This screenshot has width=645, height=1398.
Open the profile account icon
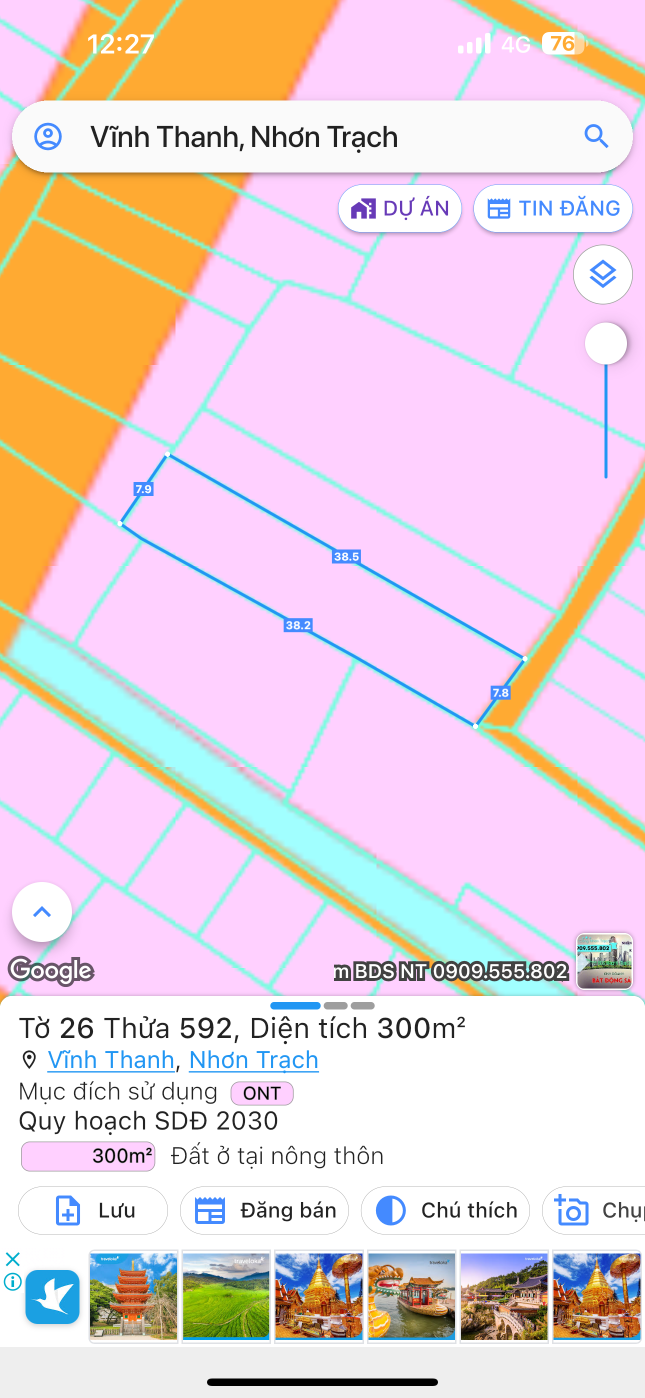(x=48, y=137)
